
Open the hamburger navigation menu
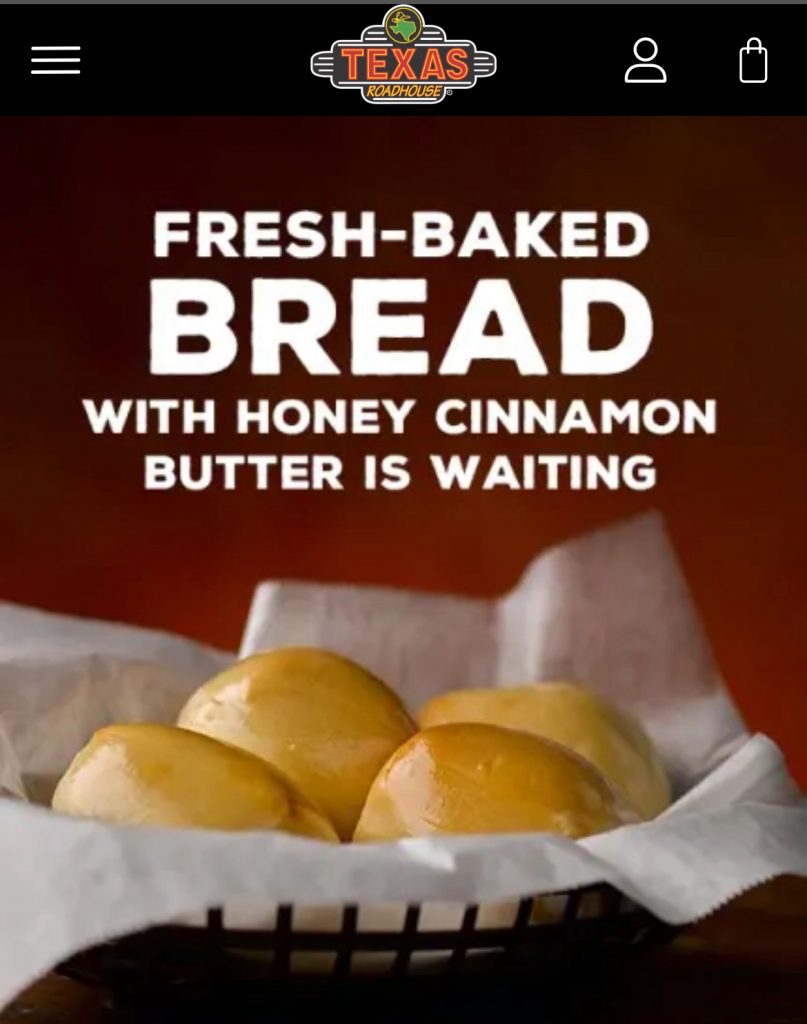coord(55,60)
